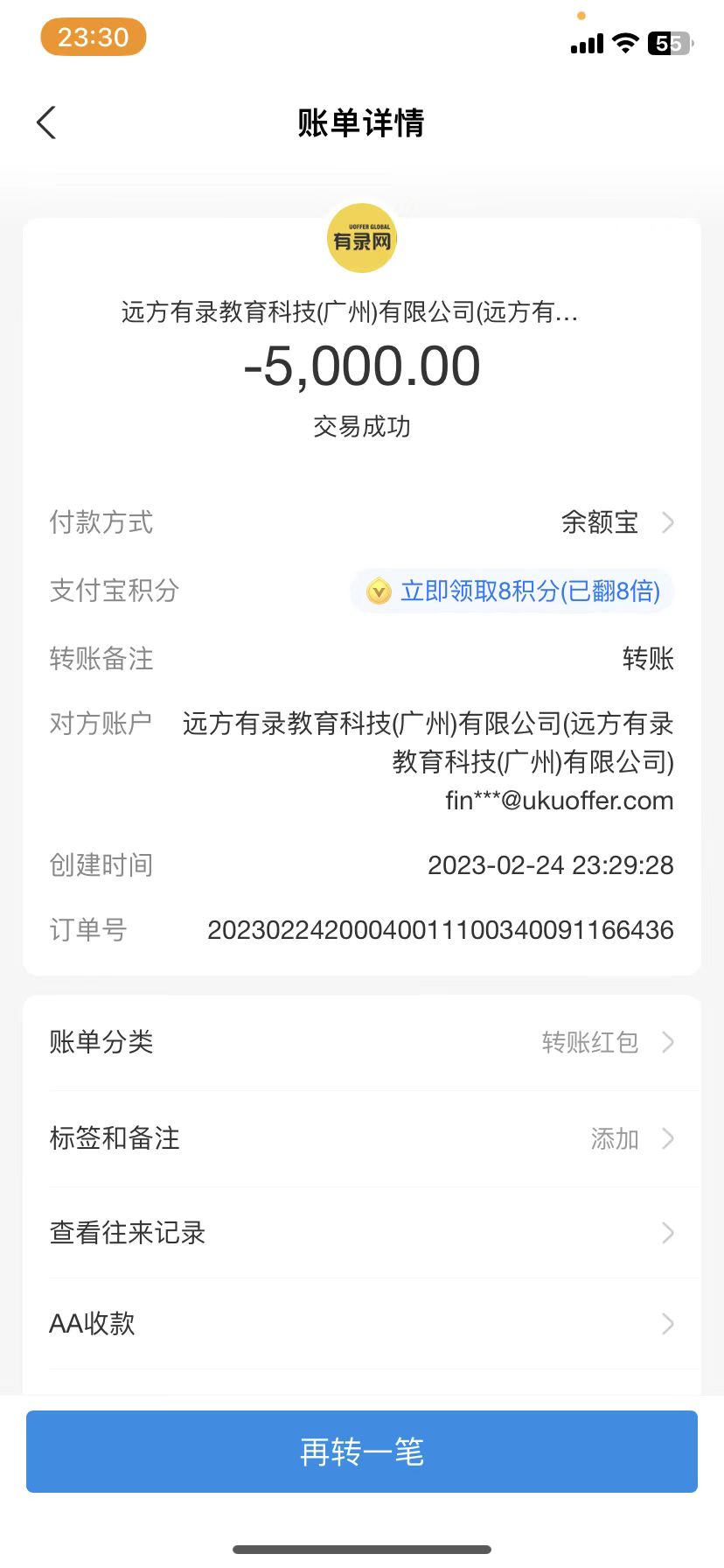The height and width of the screenshot is (1568, 724).
Task: Open 查看往来记录 row
Action: click(362, 1234)
